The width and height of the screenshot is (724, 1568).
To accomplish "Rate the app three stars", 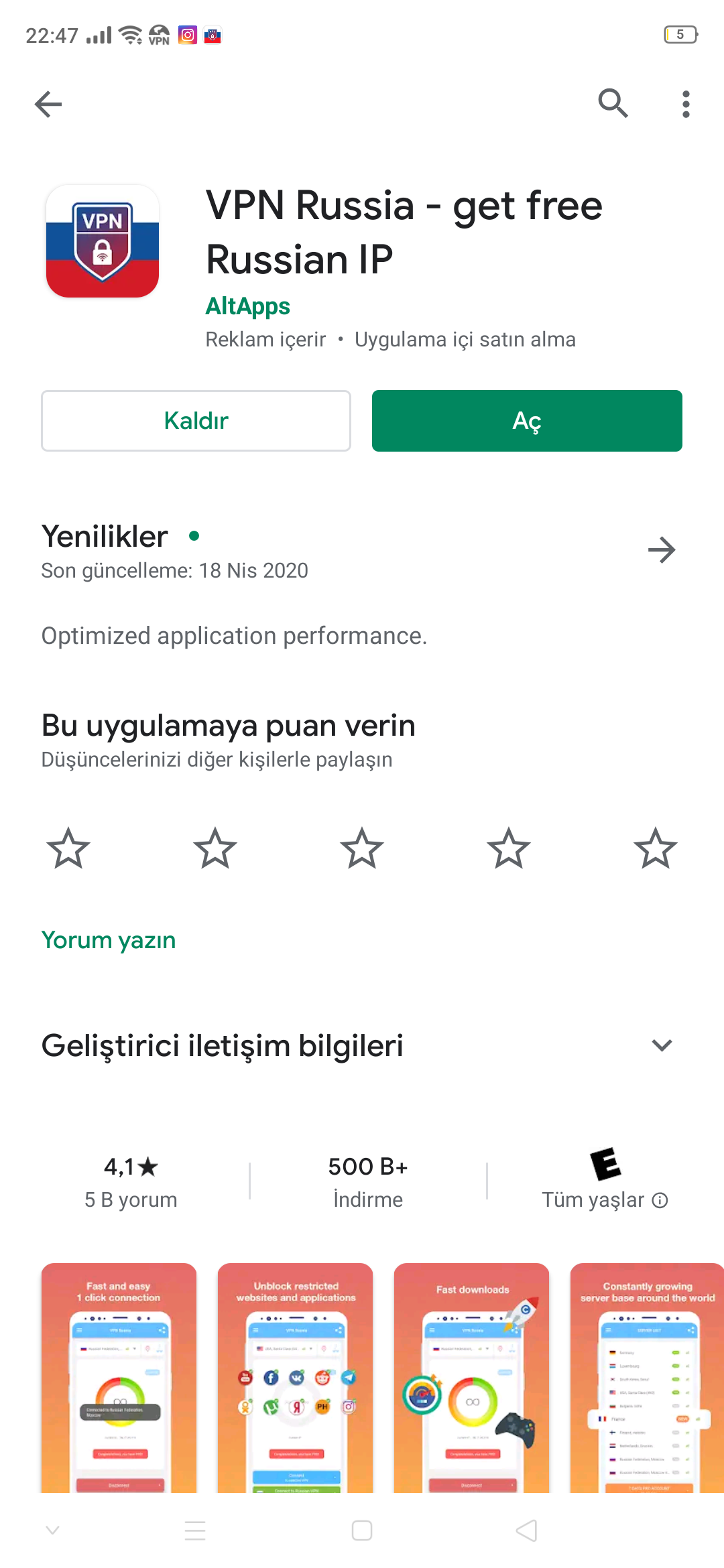I will [x=362, y=848].
